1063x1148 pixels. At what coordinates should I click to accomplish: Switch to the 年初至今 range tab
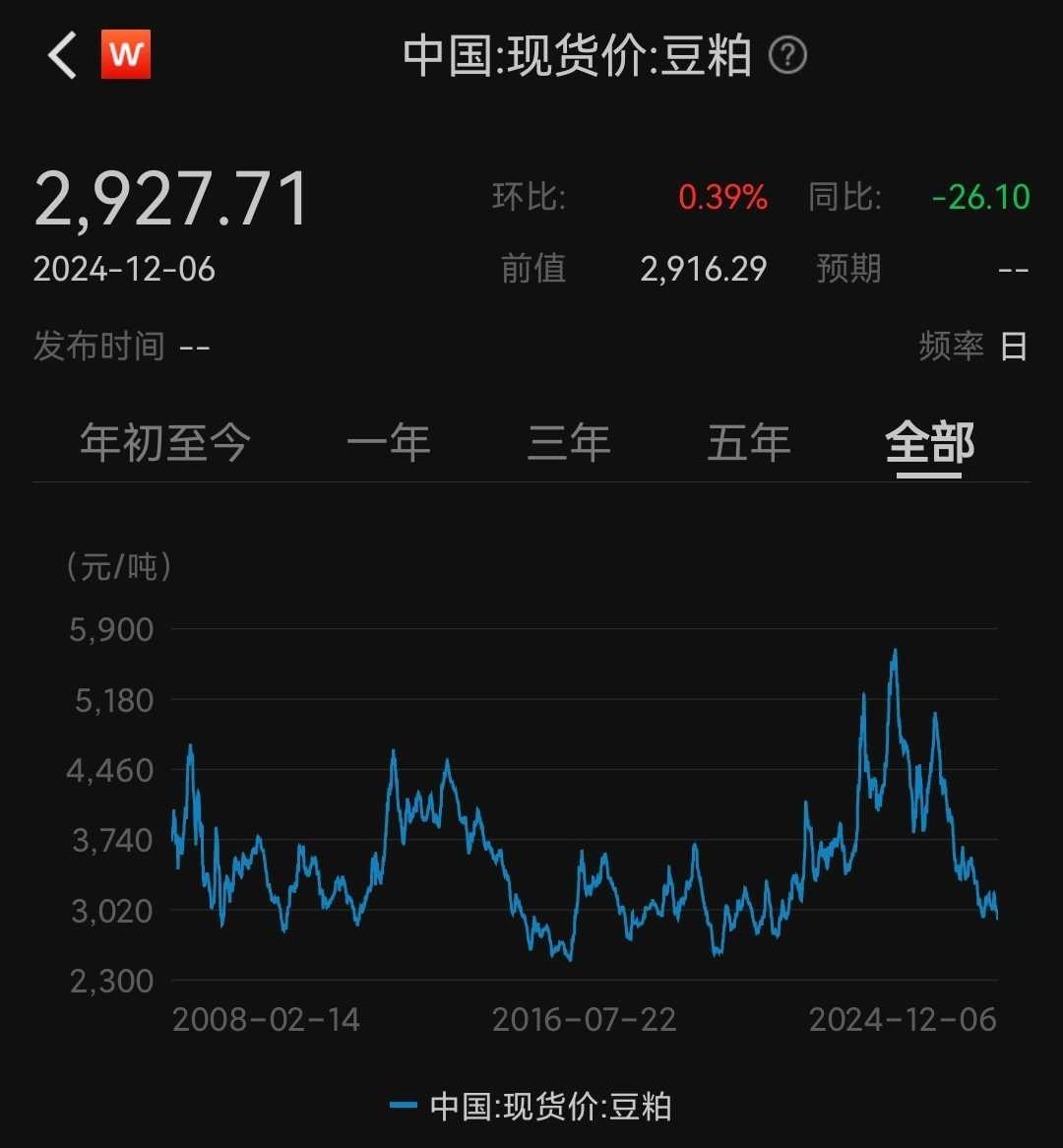[x=164, y=444]
